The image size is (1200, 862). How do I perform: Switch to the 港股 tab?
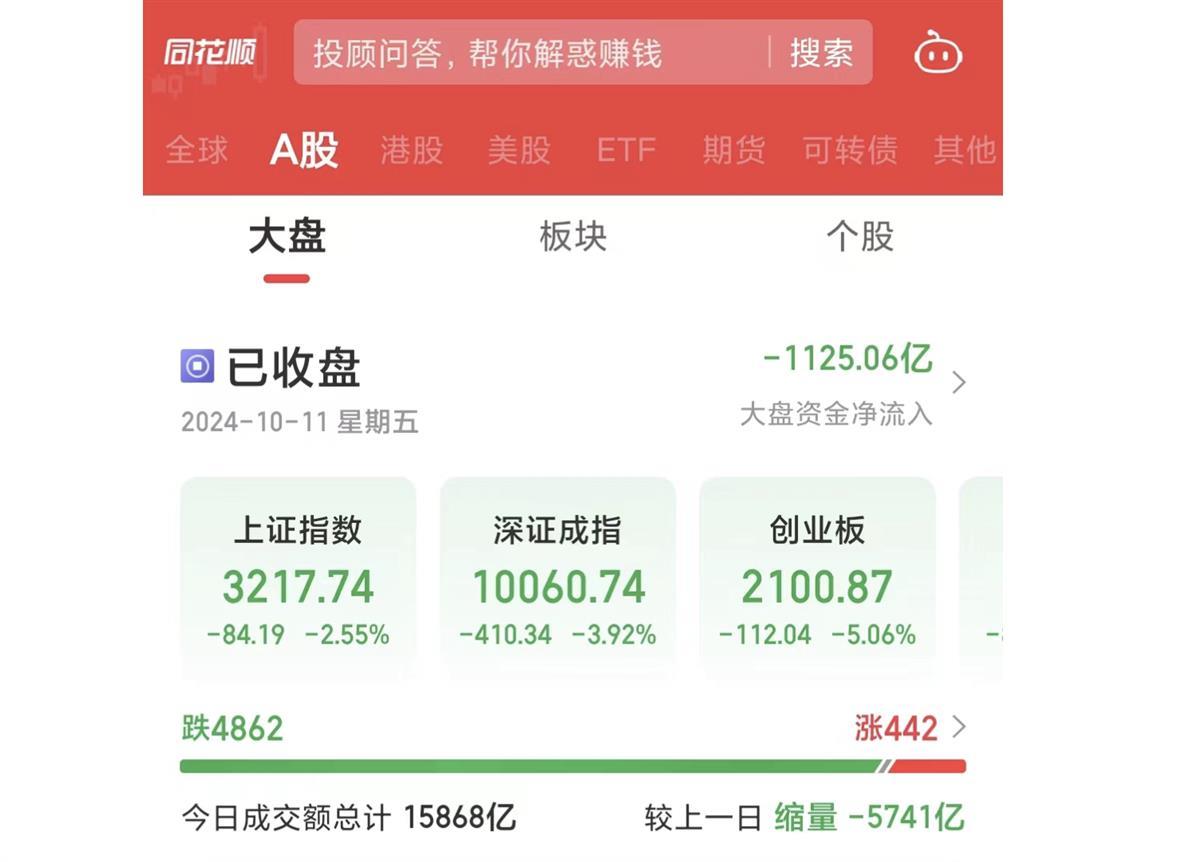(x=411, y=150)
